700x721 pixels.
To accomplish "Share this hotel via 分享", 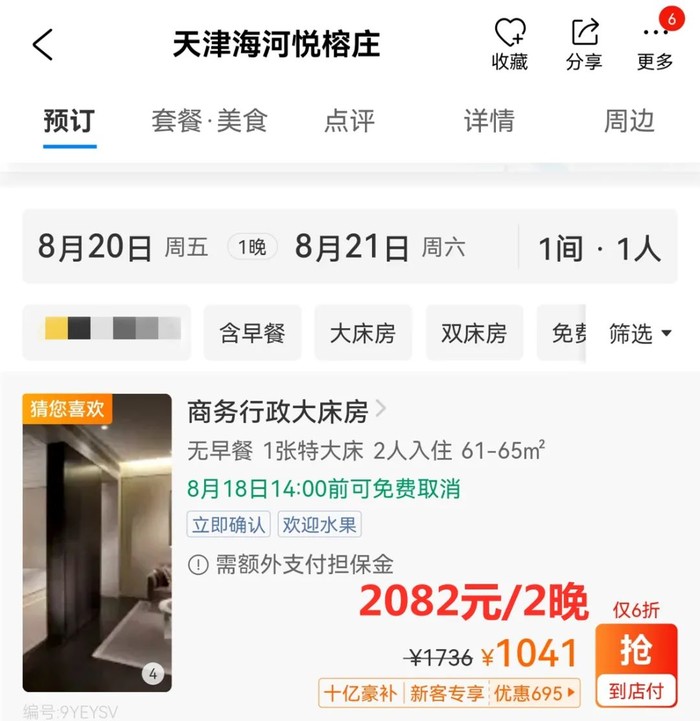I will pos(584,45).
